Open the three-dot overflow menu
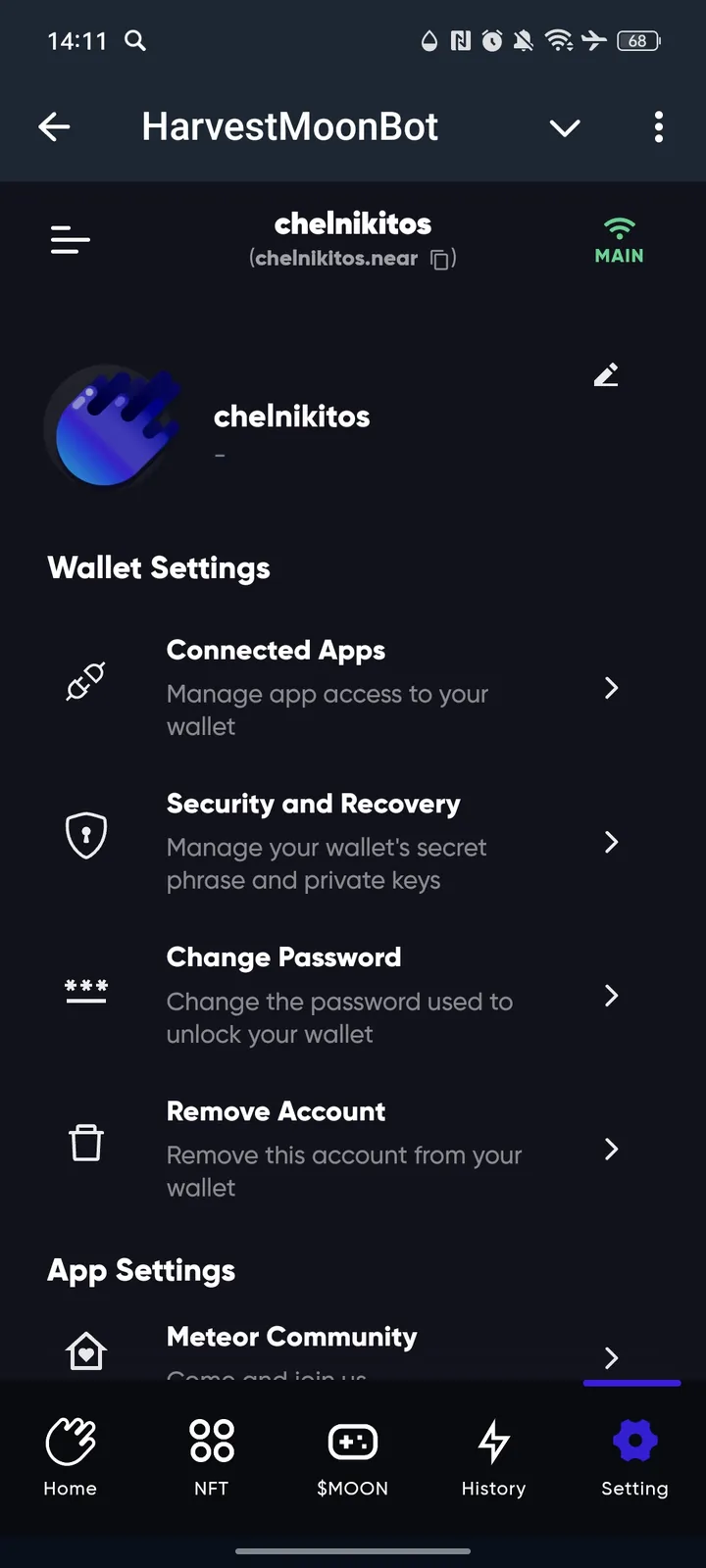706x1568 pixels. pyautogui.click(x=658, y=127)
